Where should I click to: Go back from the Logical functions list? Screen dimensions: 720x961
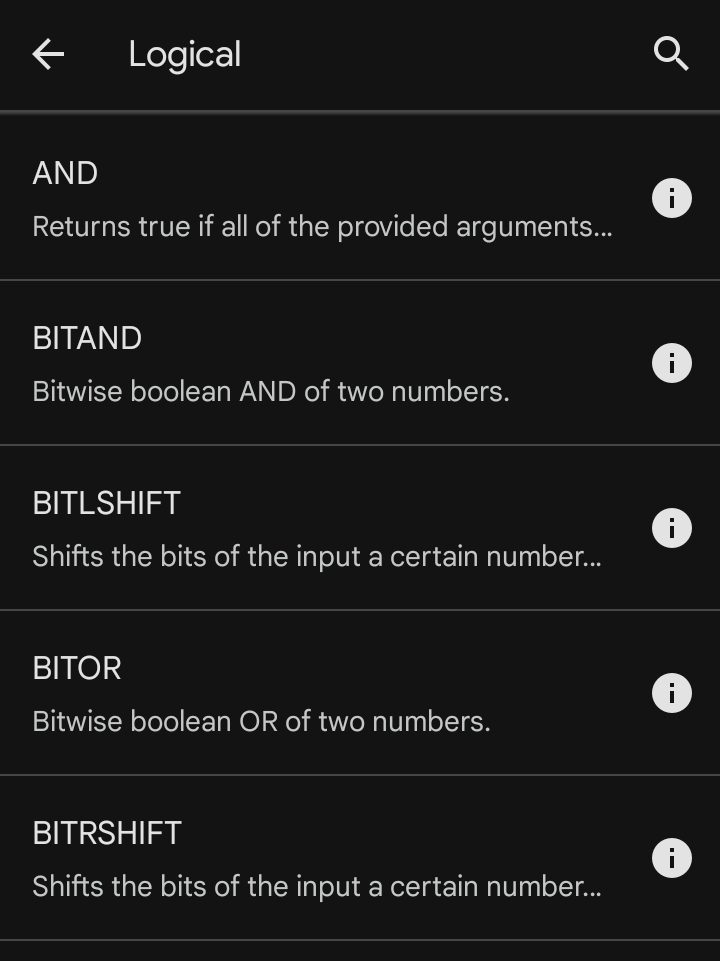48,54
